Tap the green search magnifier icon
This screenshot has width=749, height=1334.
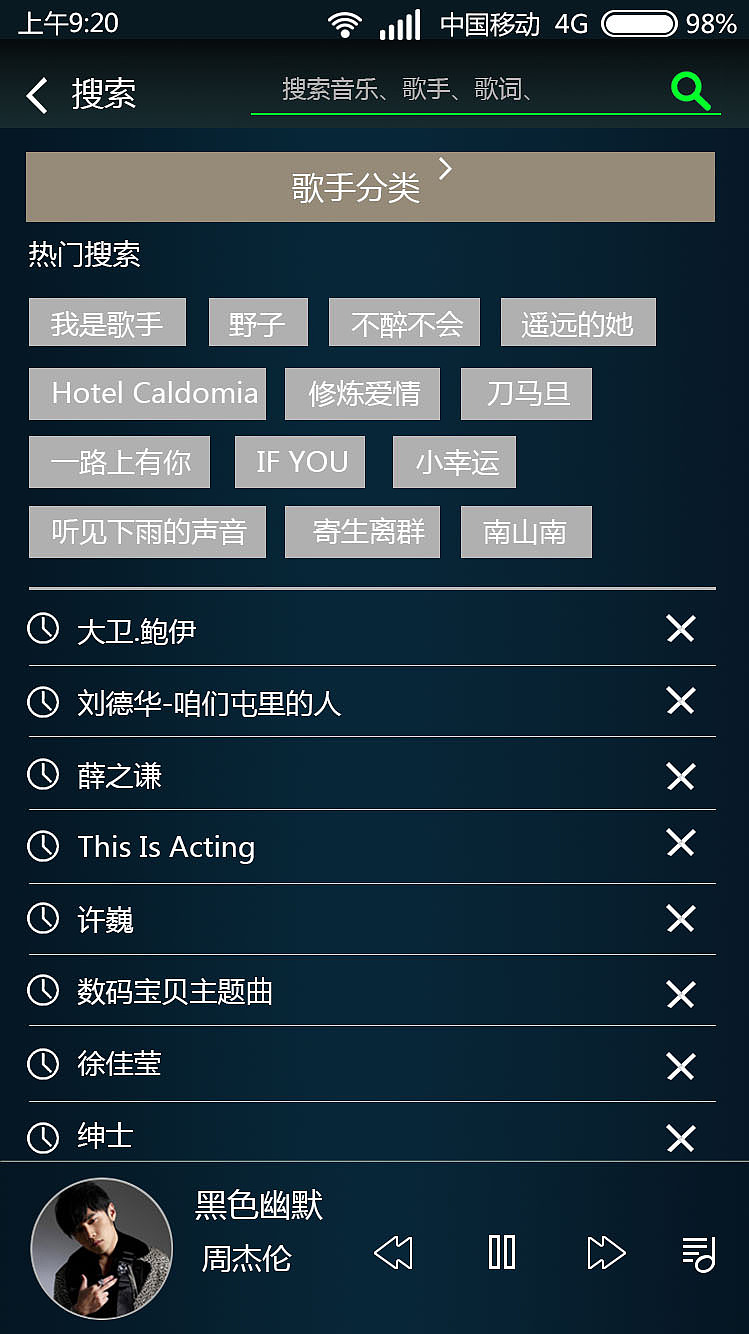(x=690, y=91)
